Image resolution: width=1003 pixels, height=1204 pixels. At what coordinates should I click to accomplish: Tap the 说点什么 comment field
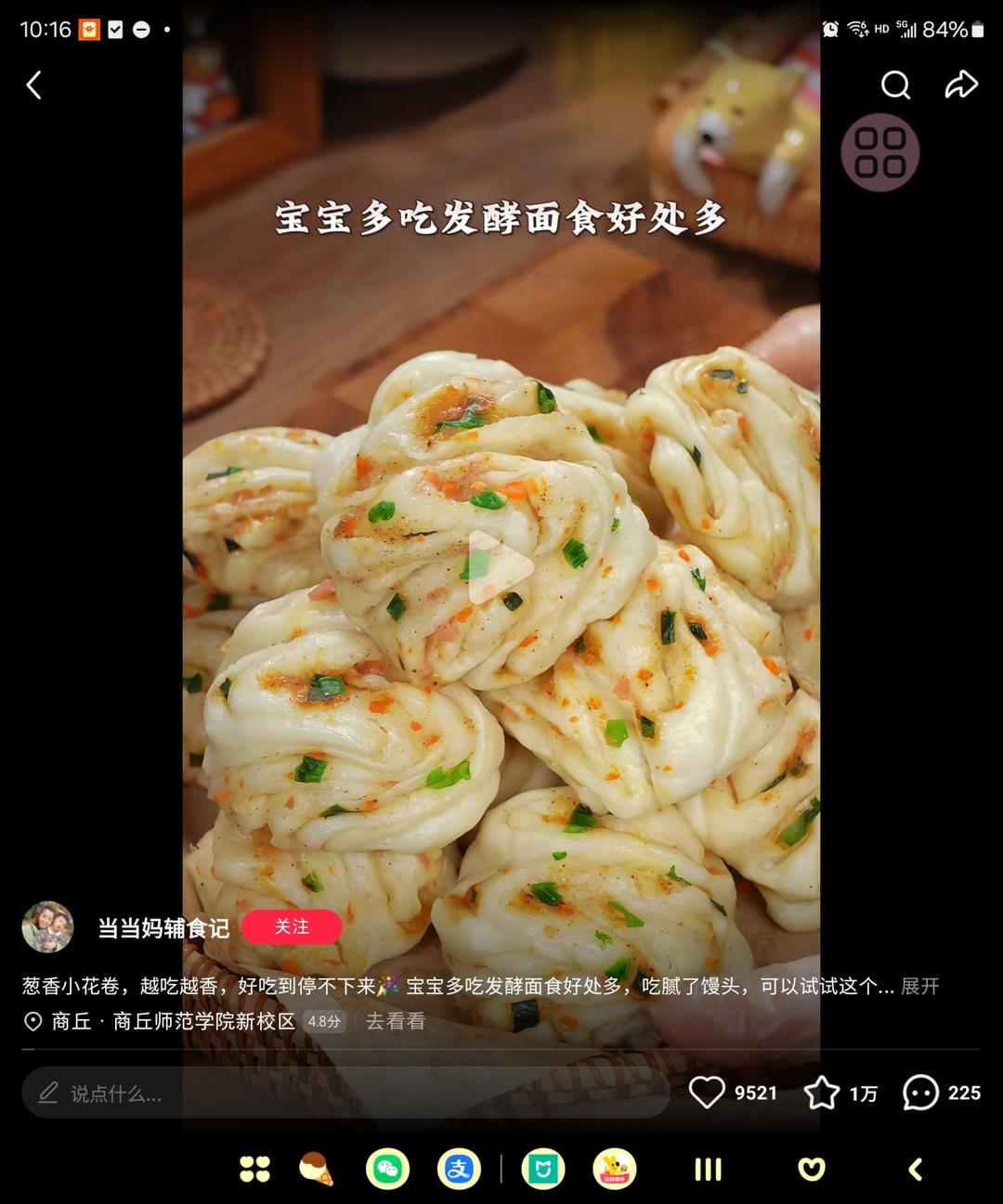click(344, 1094)
